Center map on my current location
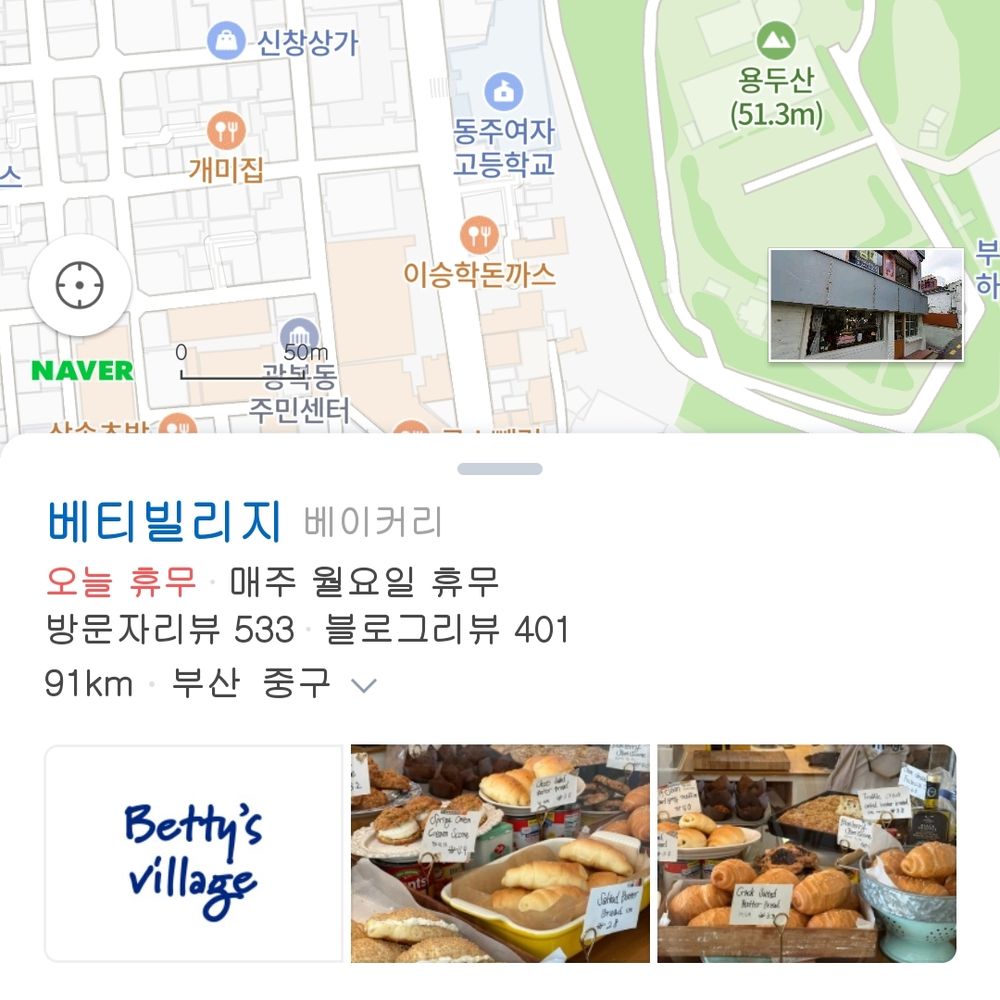 tap(80, 285)
